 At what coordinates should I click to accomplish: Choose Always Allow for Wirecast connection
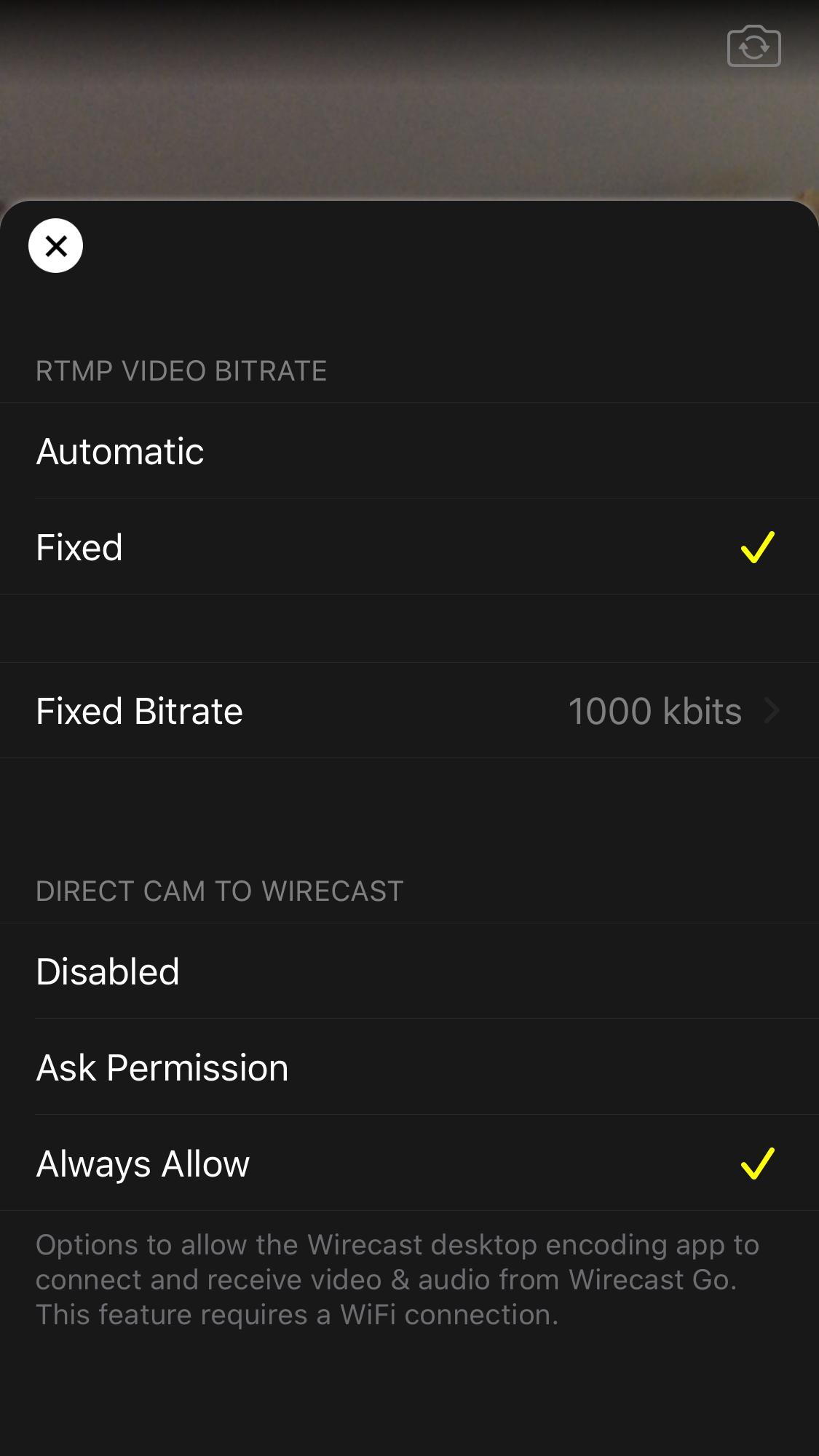[x=409, y=1163]
